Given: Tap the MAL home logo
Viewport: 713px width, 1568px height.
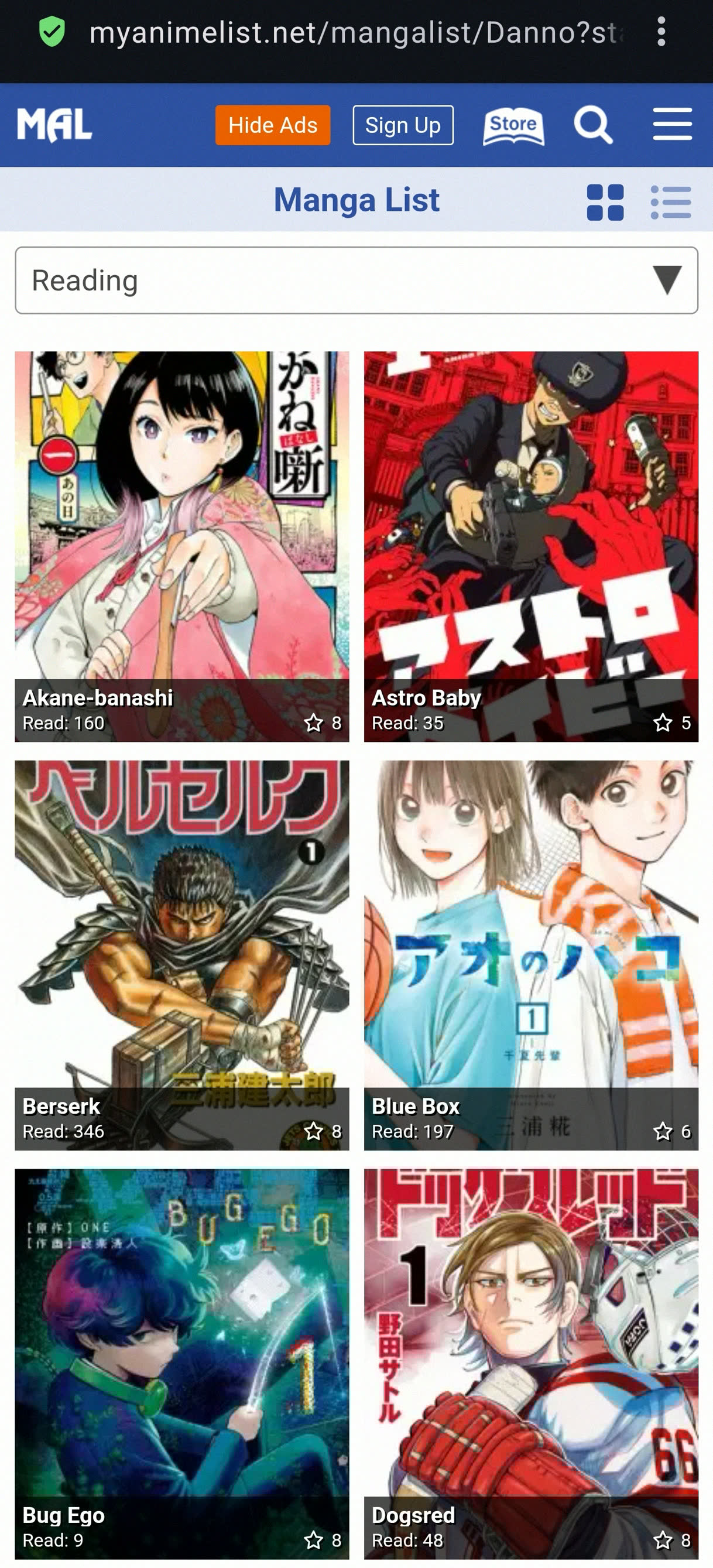Looking at the screenshot, I should click(x=54, y=125).
